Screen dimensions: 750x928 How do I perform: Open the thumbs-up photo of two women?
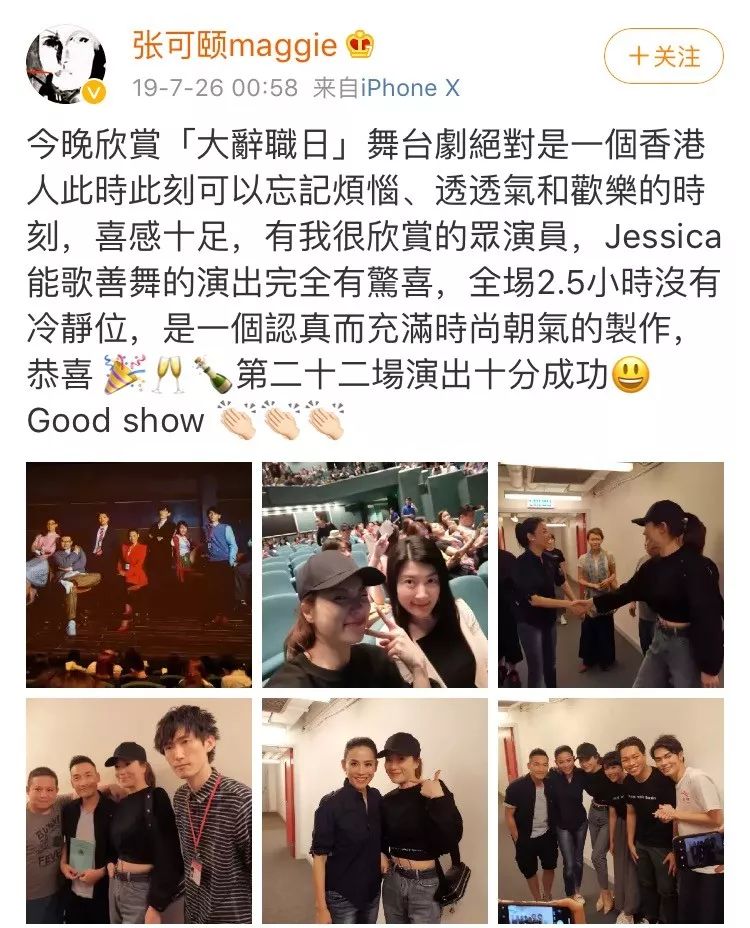click(x=375, y=810)
